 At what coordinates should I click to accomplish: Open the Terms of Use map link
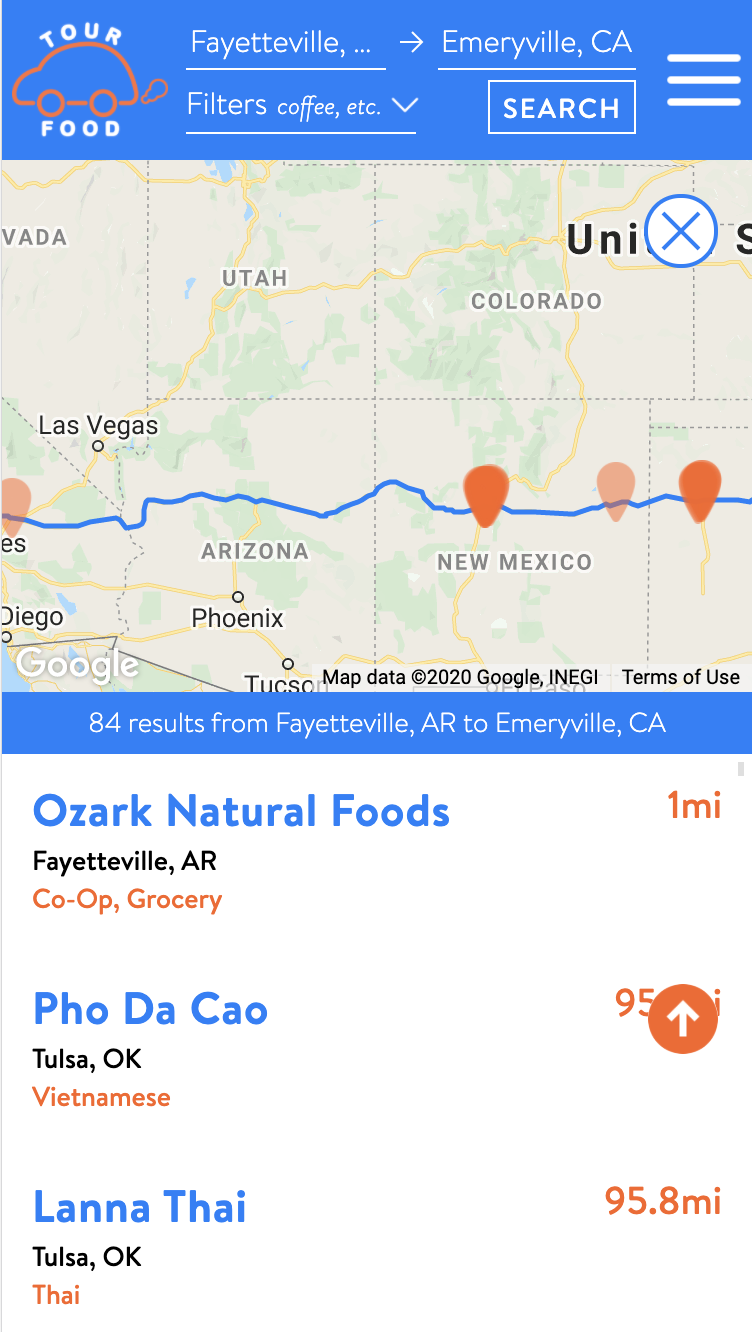pyautogui.click(x=681, y=677)
